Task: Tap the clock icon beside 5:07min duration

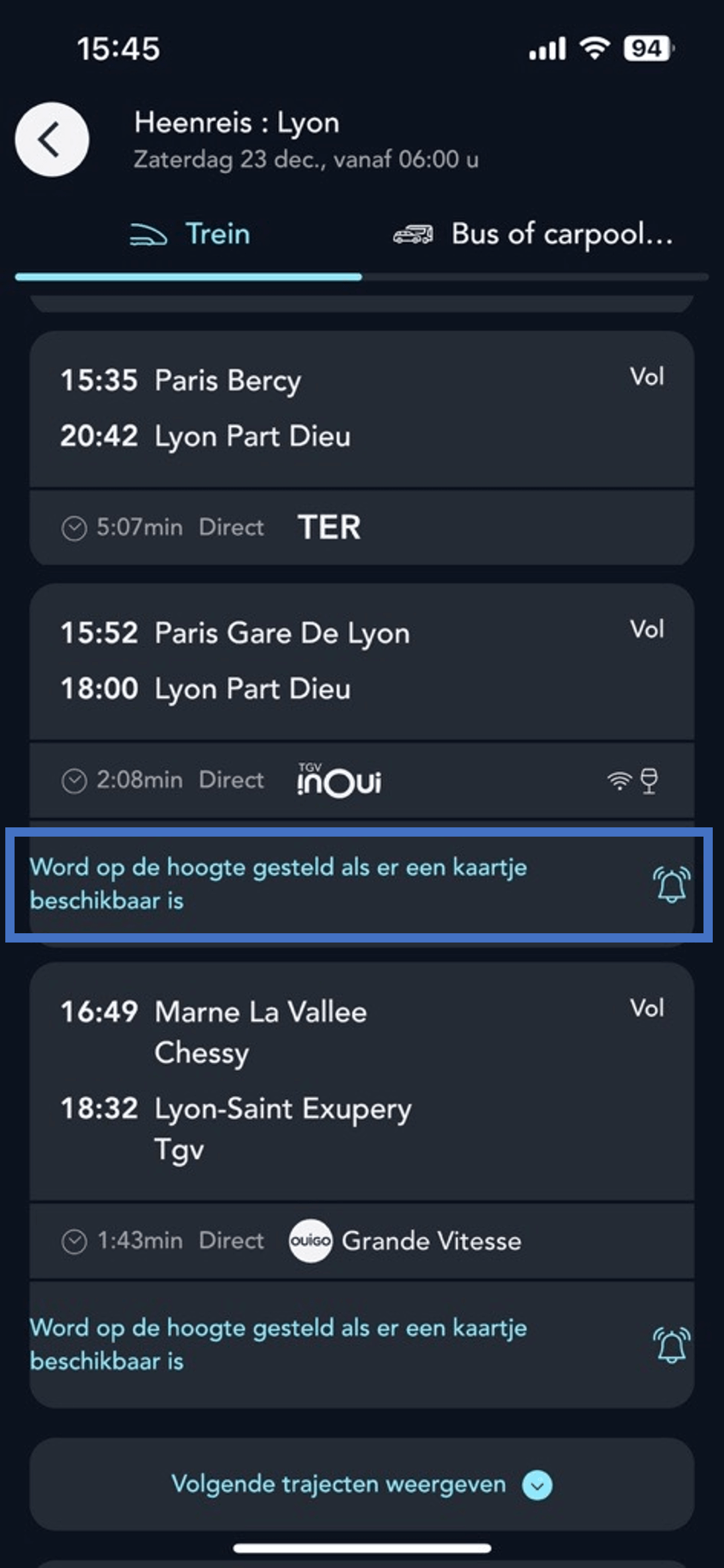Action: tap(75, 528)
